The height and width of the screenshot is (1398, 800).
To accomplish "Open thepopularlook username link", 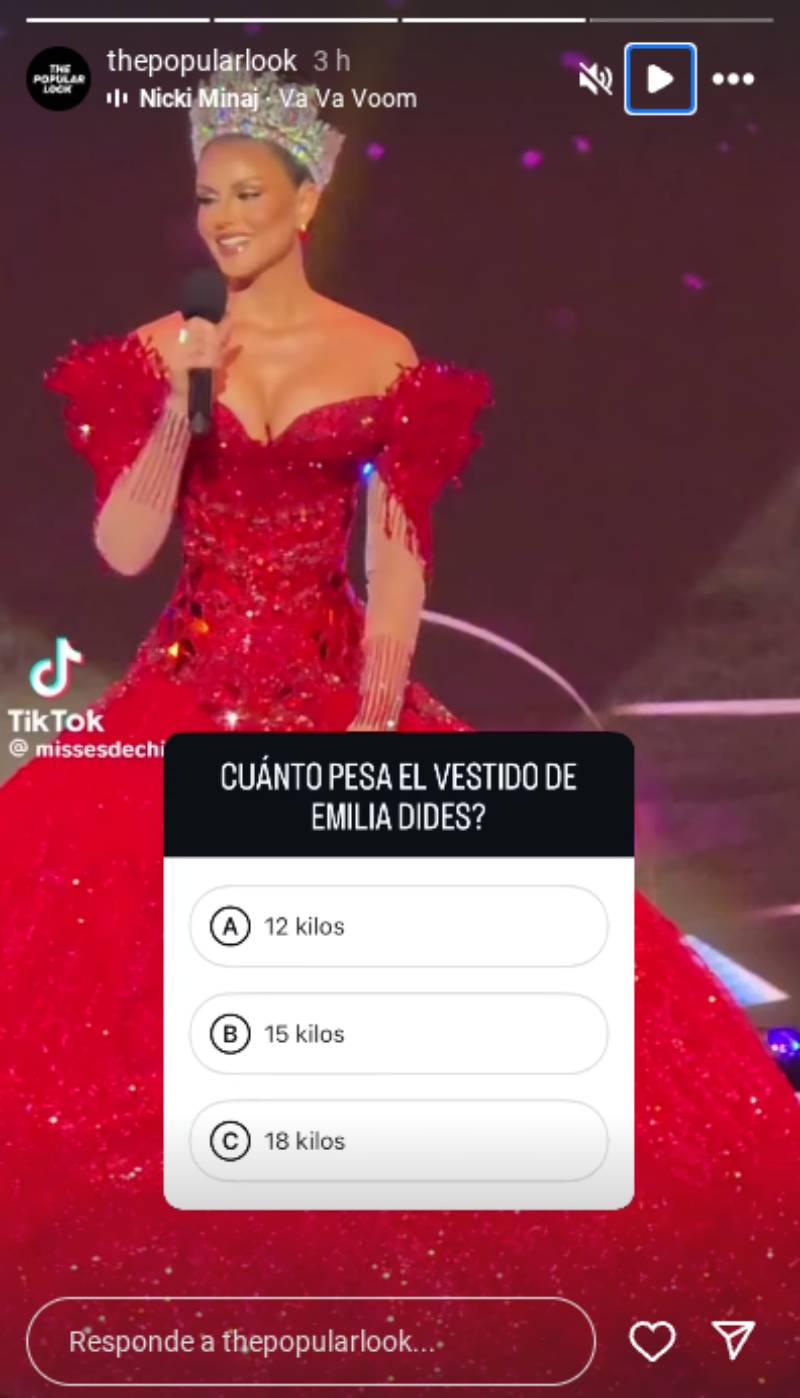I will (x=202, y=61).
